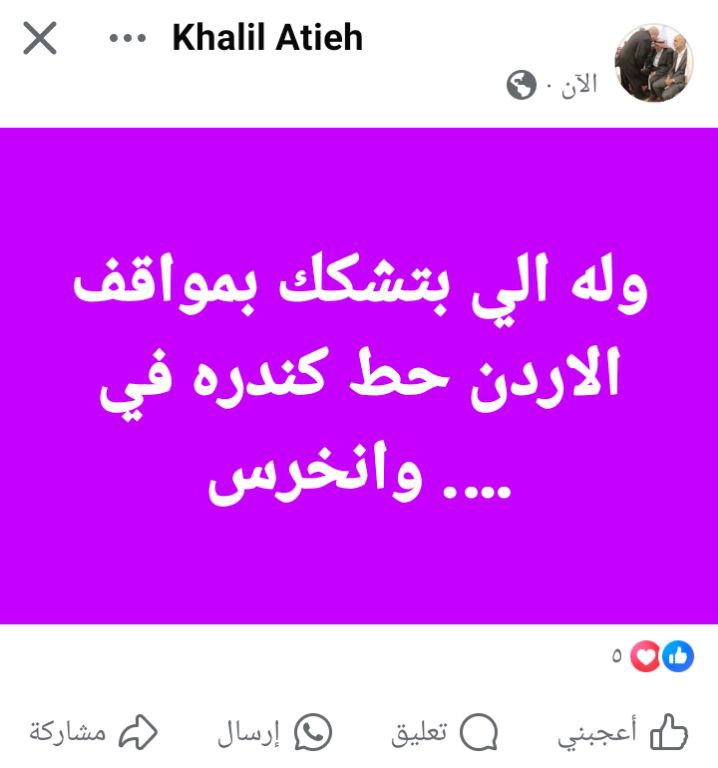
Task: Open Khalil Atieh's profile name
Action: (x=267, y=38)
